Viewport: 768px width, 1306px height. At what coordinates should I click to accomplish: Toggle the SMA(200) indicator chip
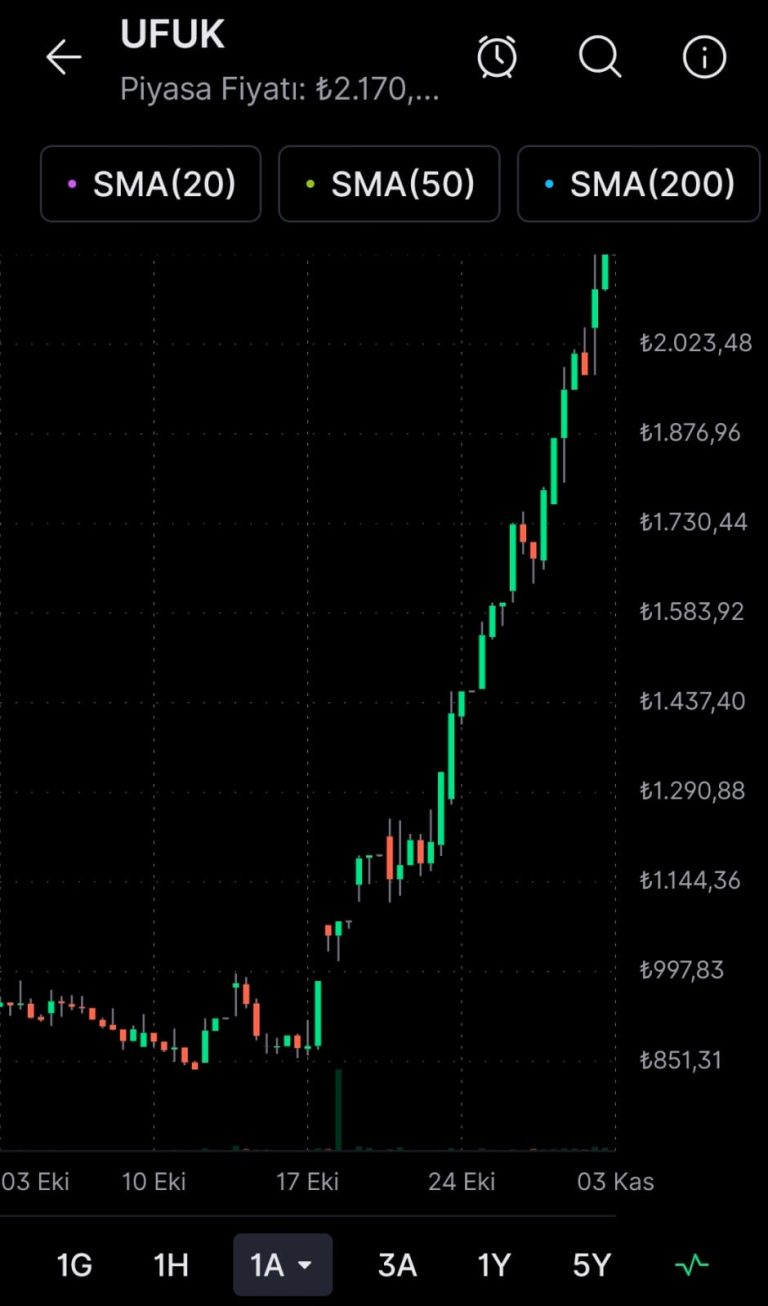point(638,184)
